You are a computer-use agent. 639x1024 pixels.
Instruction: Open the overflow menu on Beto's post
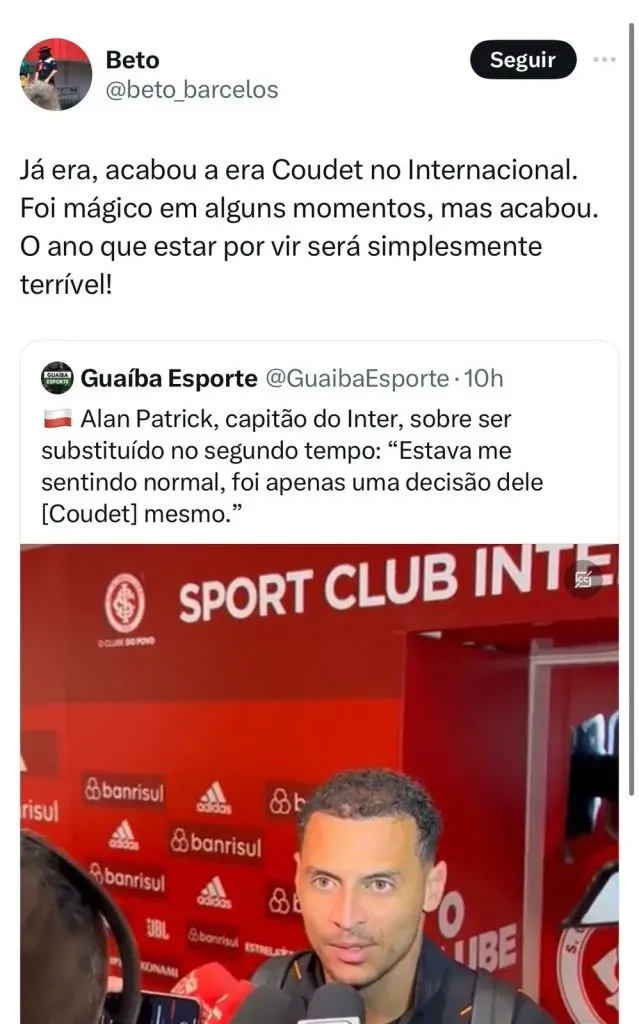[604, 60]
